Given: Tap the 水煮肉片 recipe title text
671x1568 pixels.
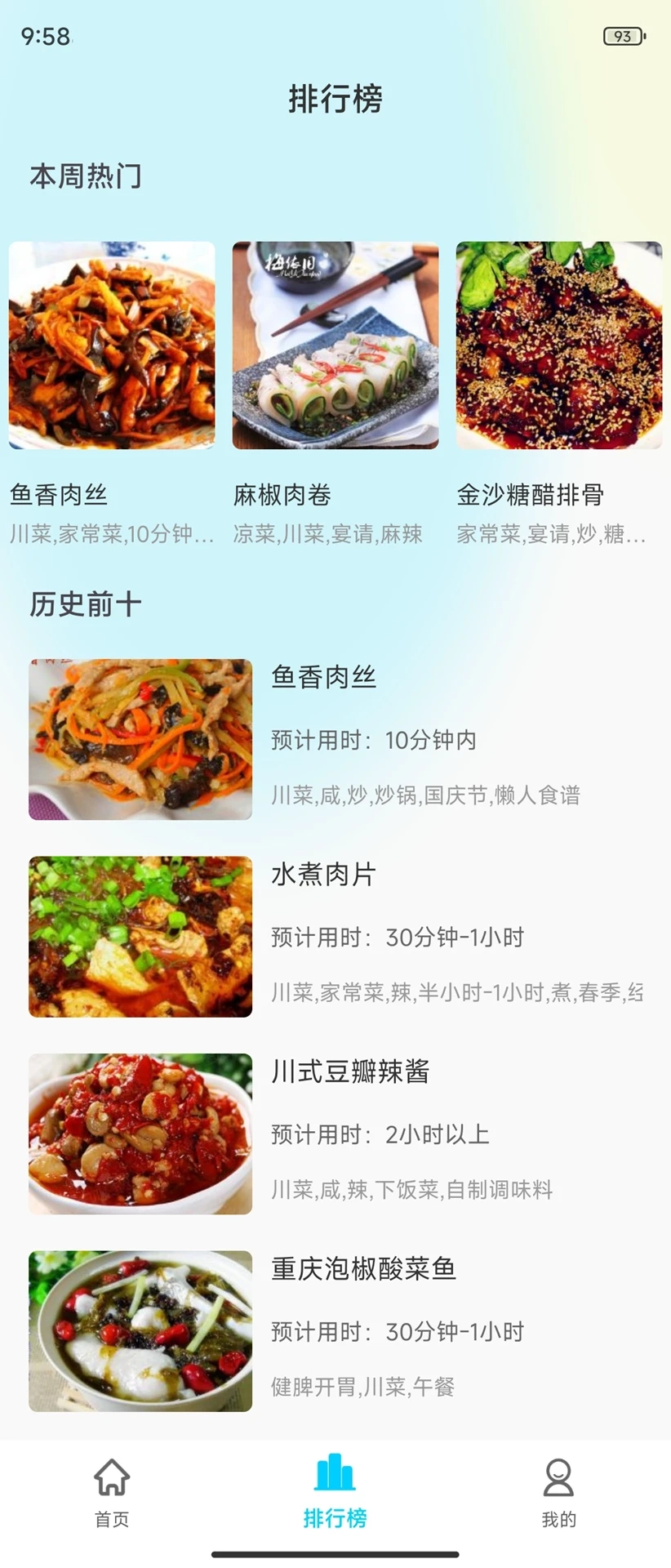Looking at the screenshot, I should tap(323, 874).
